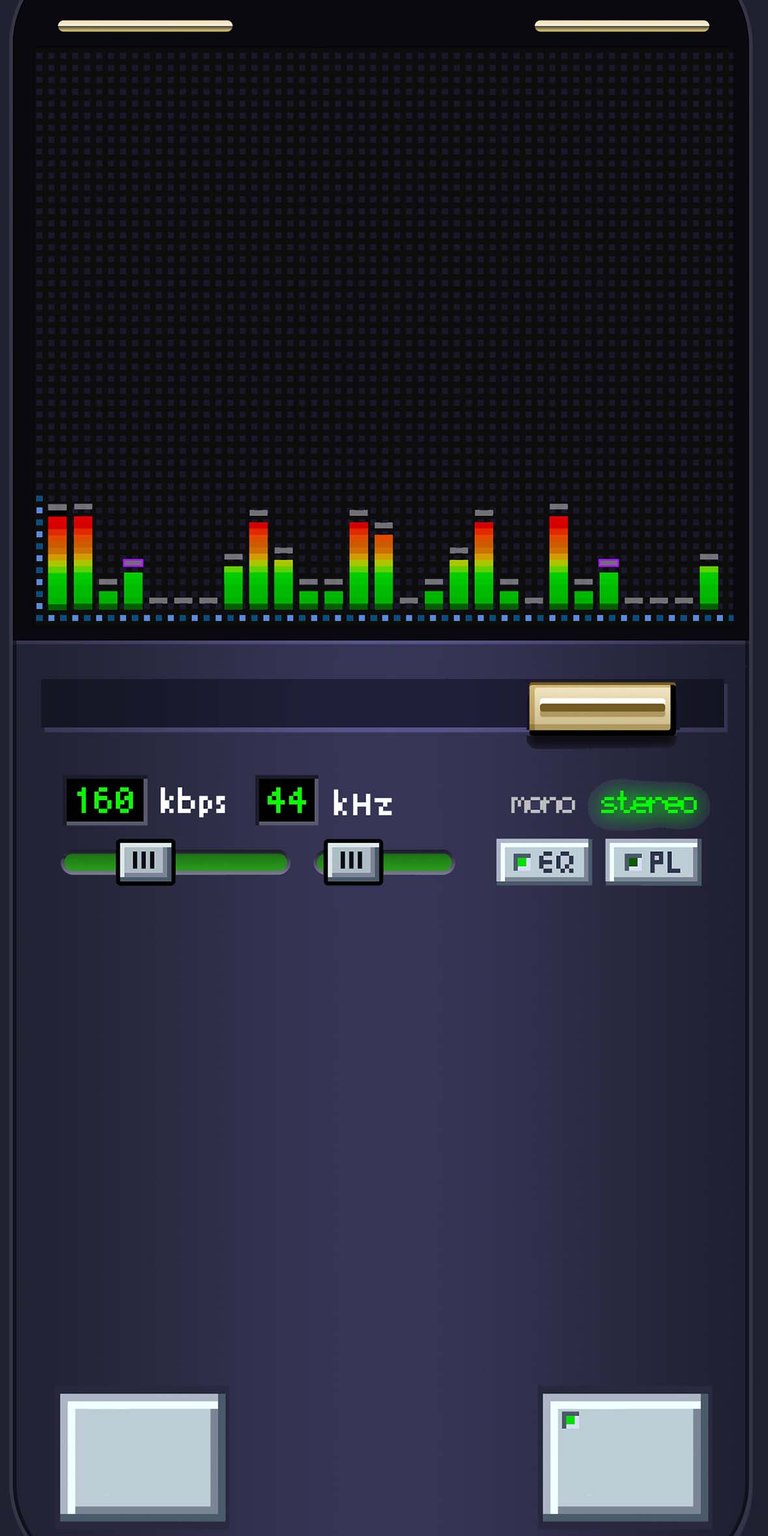Toggle the EQ button
The image size is (768, 1536).
tap(543, 860)
